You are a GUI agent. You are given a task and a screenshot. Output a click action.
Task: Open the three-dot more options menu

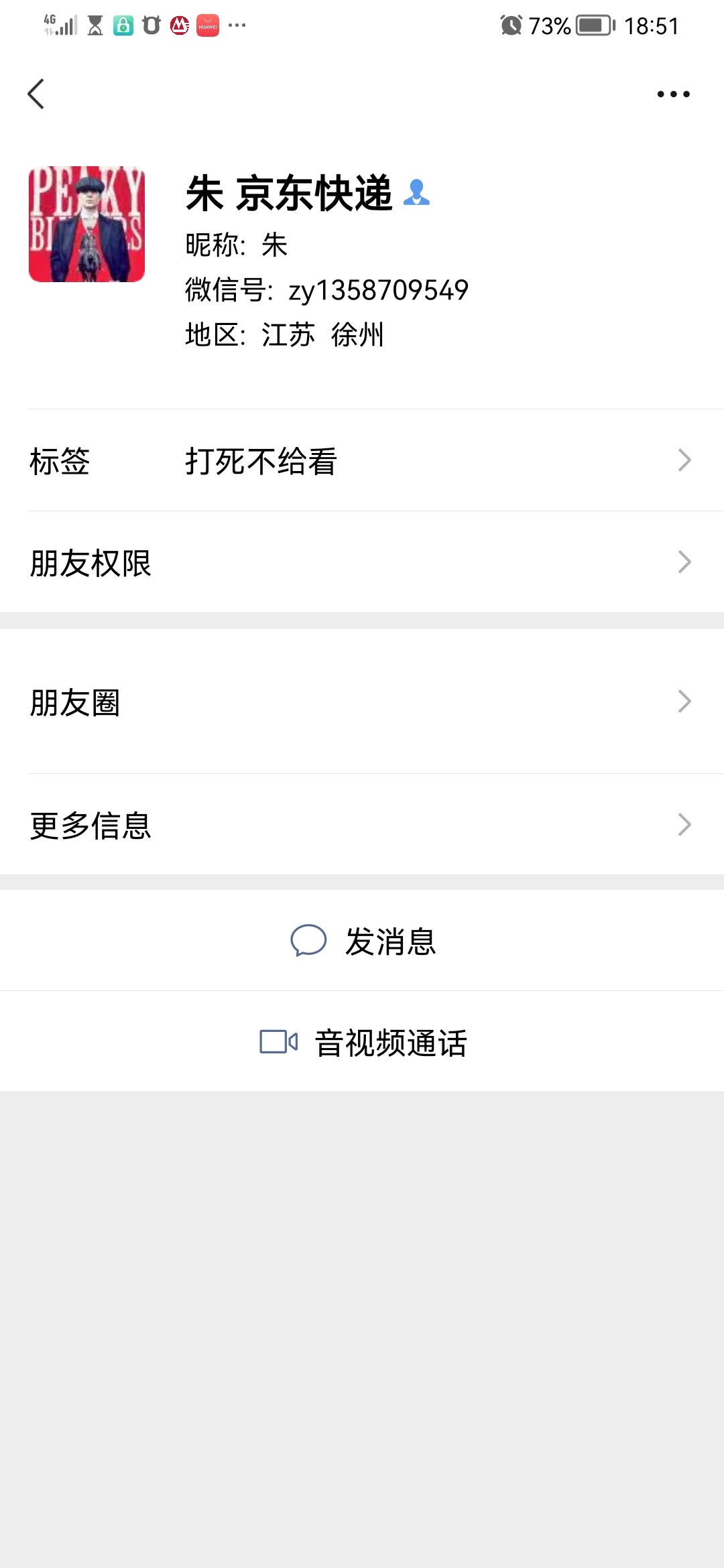673,94
